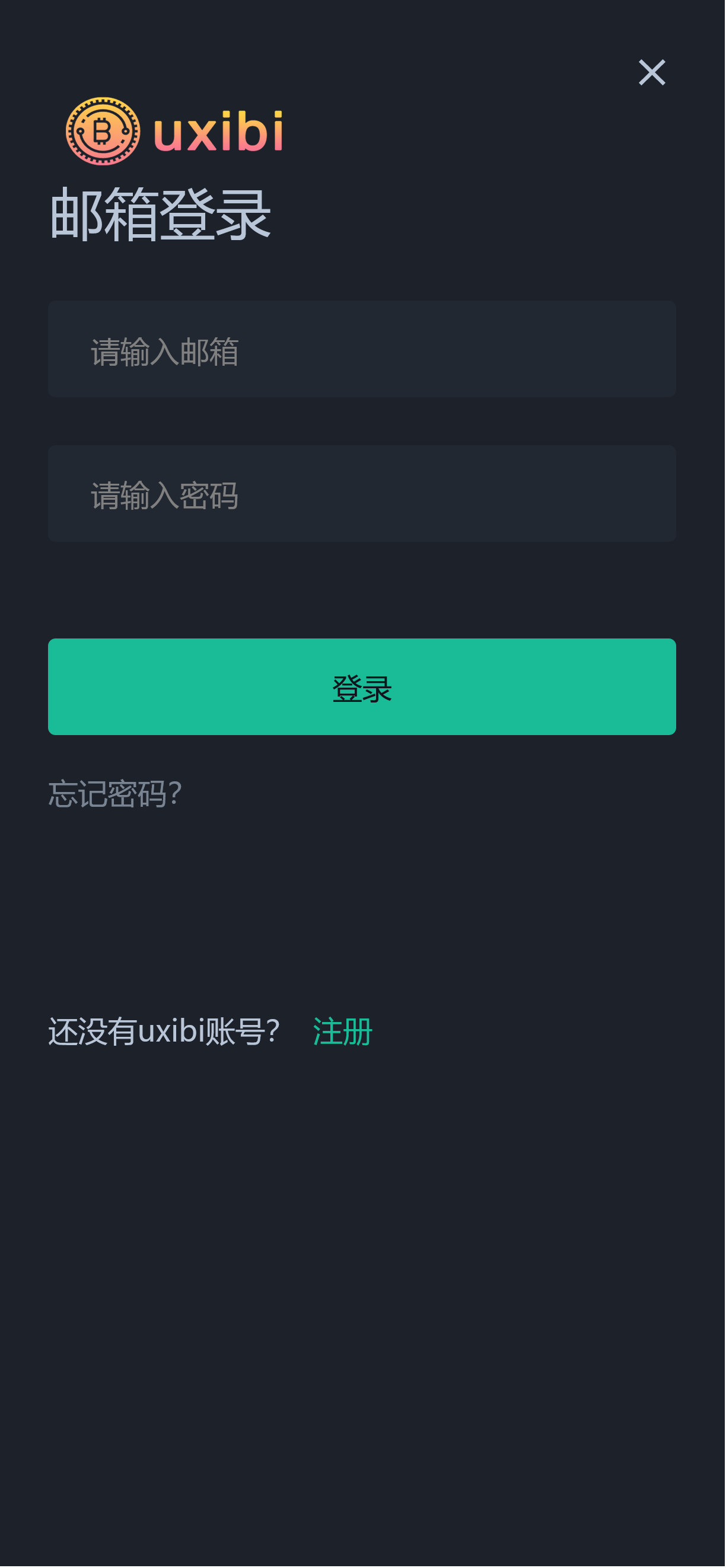Tap the green 登录 button
The width and height of the screenshot is (726, 1568).
[362, 686]
